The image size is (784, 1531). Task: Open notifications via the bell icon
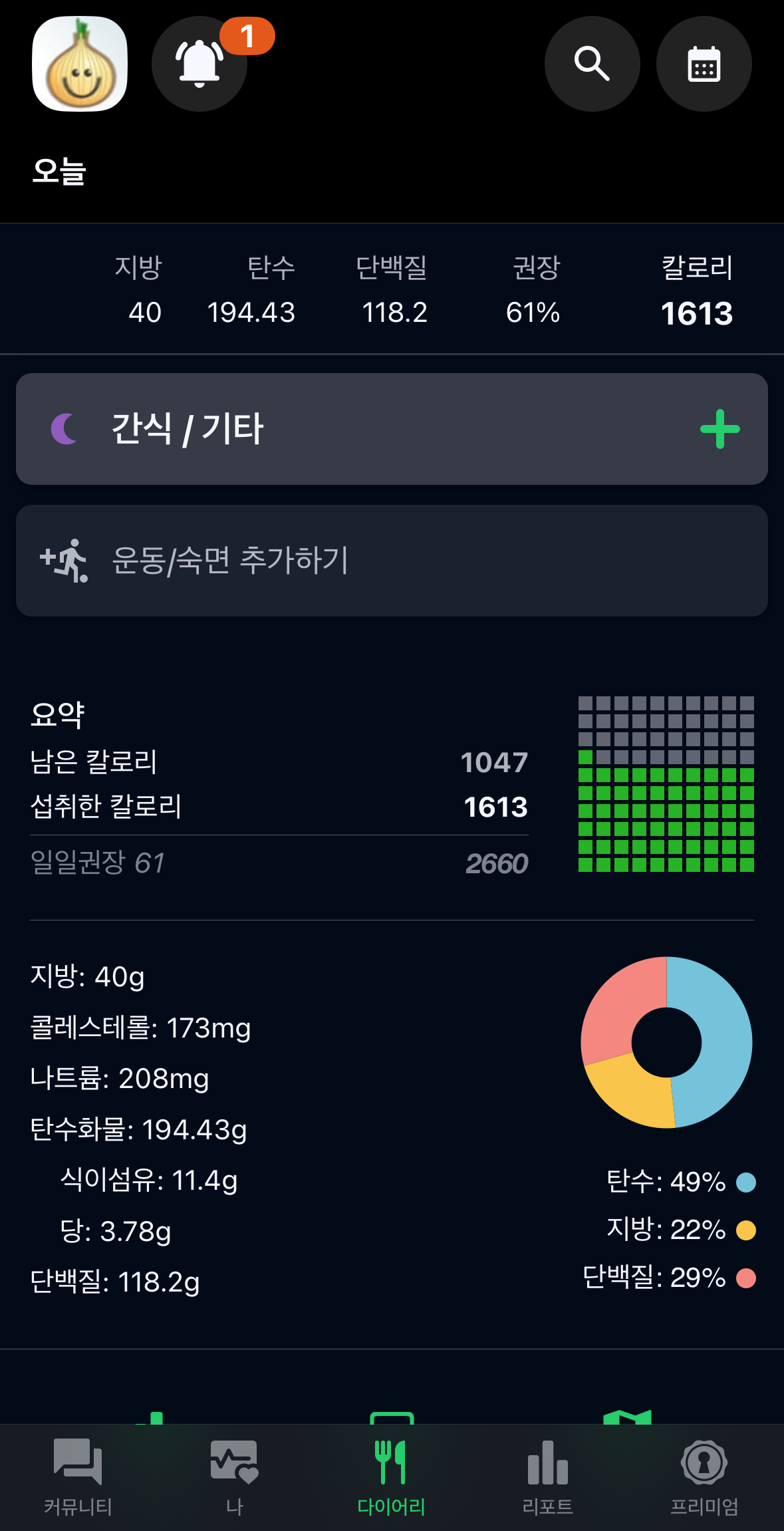199,63
